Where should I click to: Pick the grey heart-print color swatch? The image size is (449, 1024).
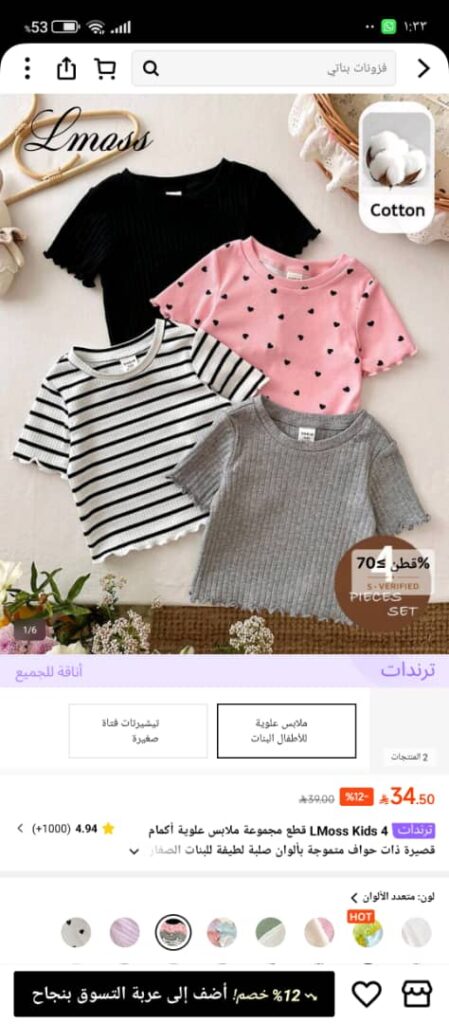76,933
